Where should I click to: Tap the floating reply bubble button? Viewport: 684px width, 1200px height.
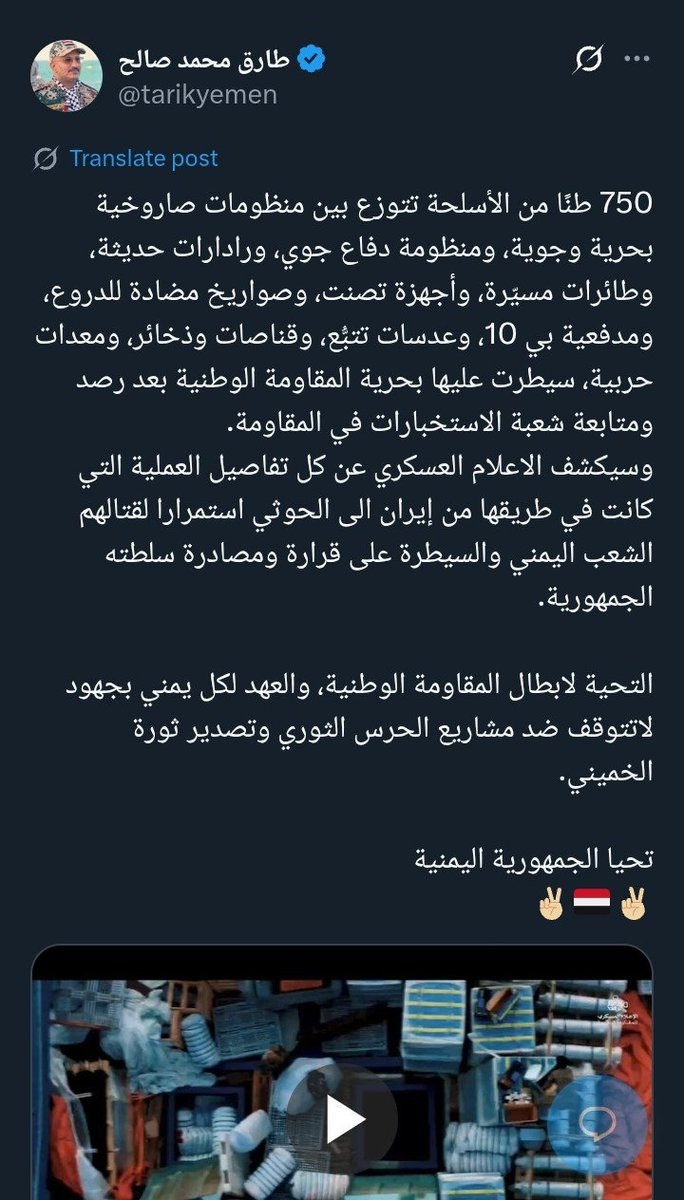pos(598,1122)
